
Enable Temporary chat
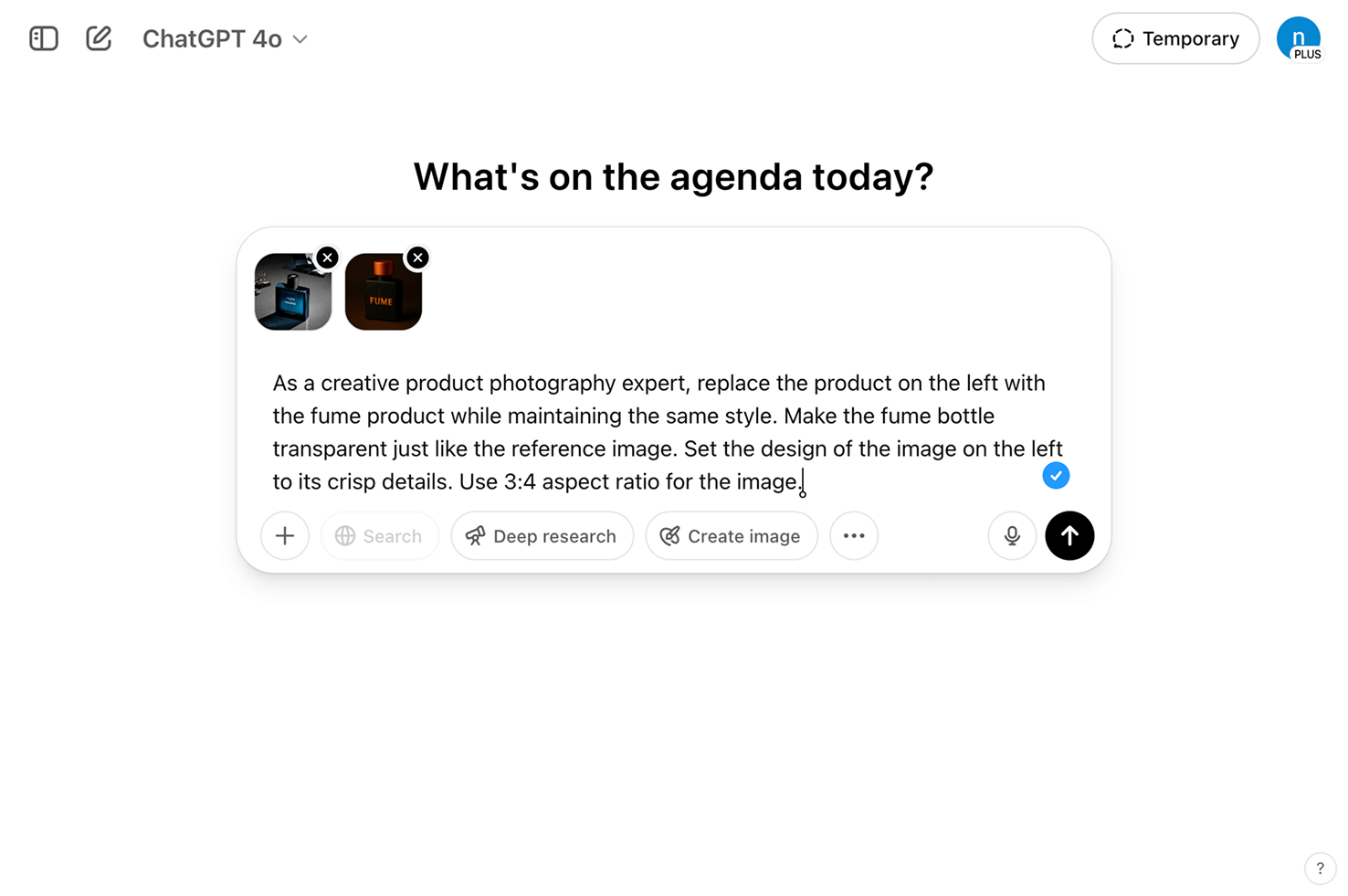1175,38
